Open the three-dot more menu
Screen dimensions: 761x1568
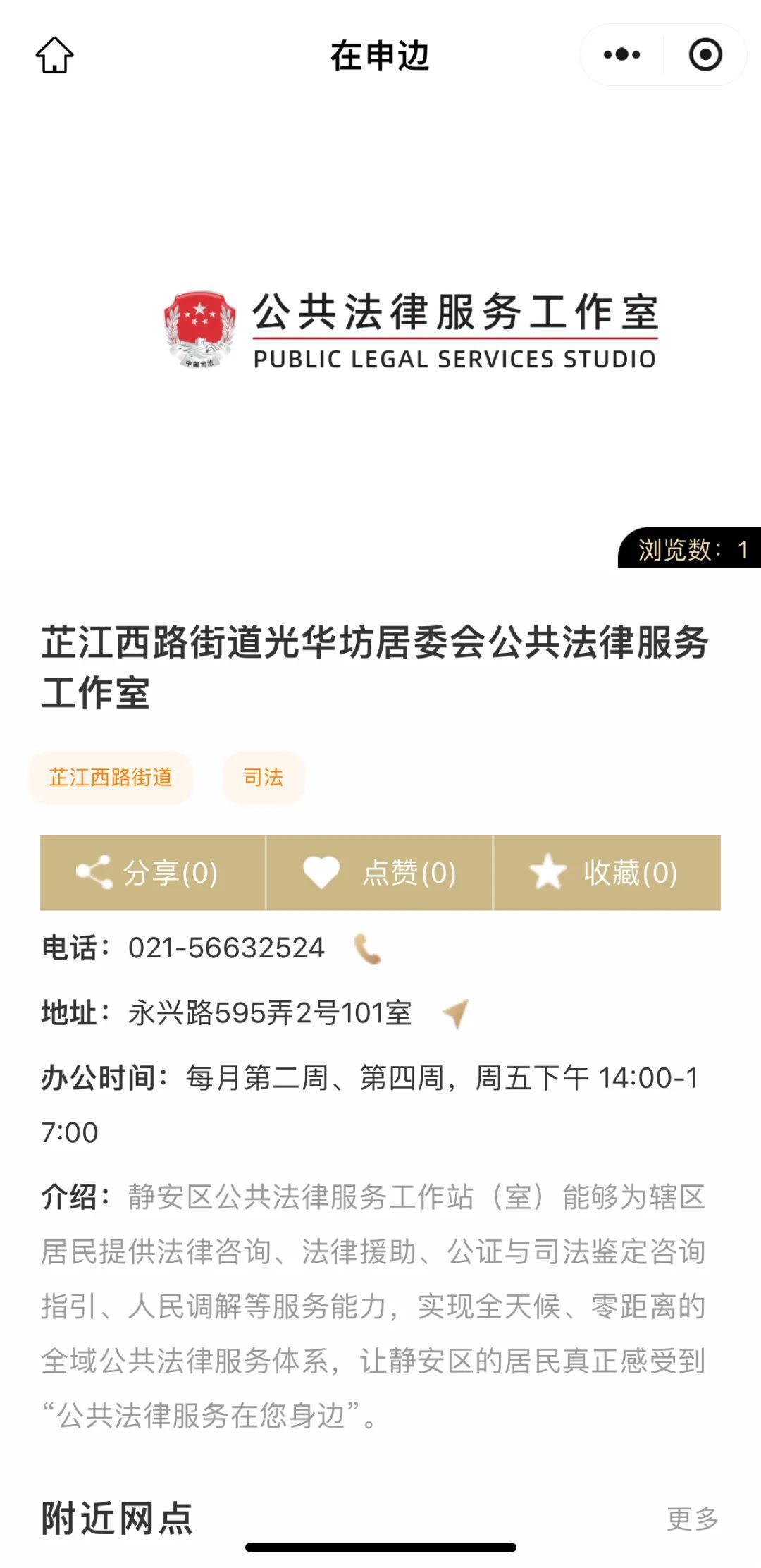[x=621, y=55]
